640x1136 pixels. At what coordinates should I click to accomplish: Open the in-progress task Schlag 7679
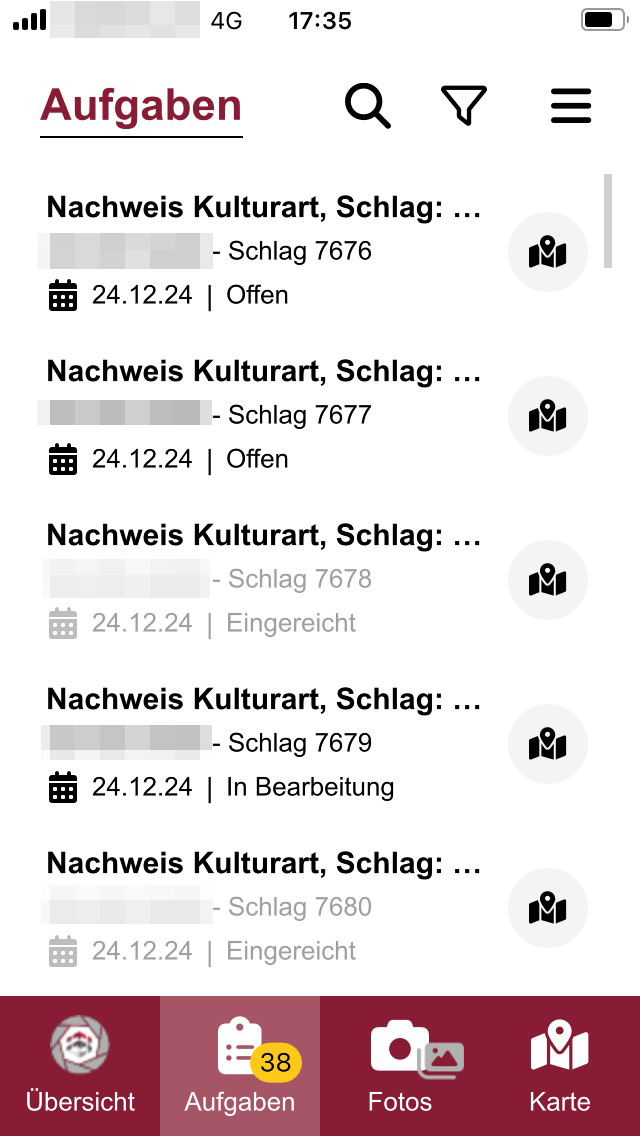tap(263, 743)
